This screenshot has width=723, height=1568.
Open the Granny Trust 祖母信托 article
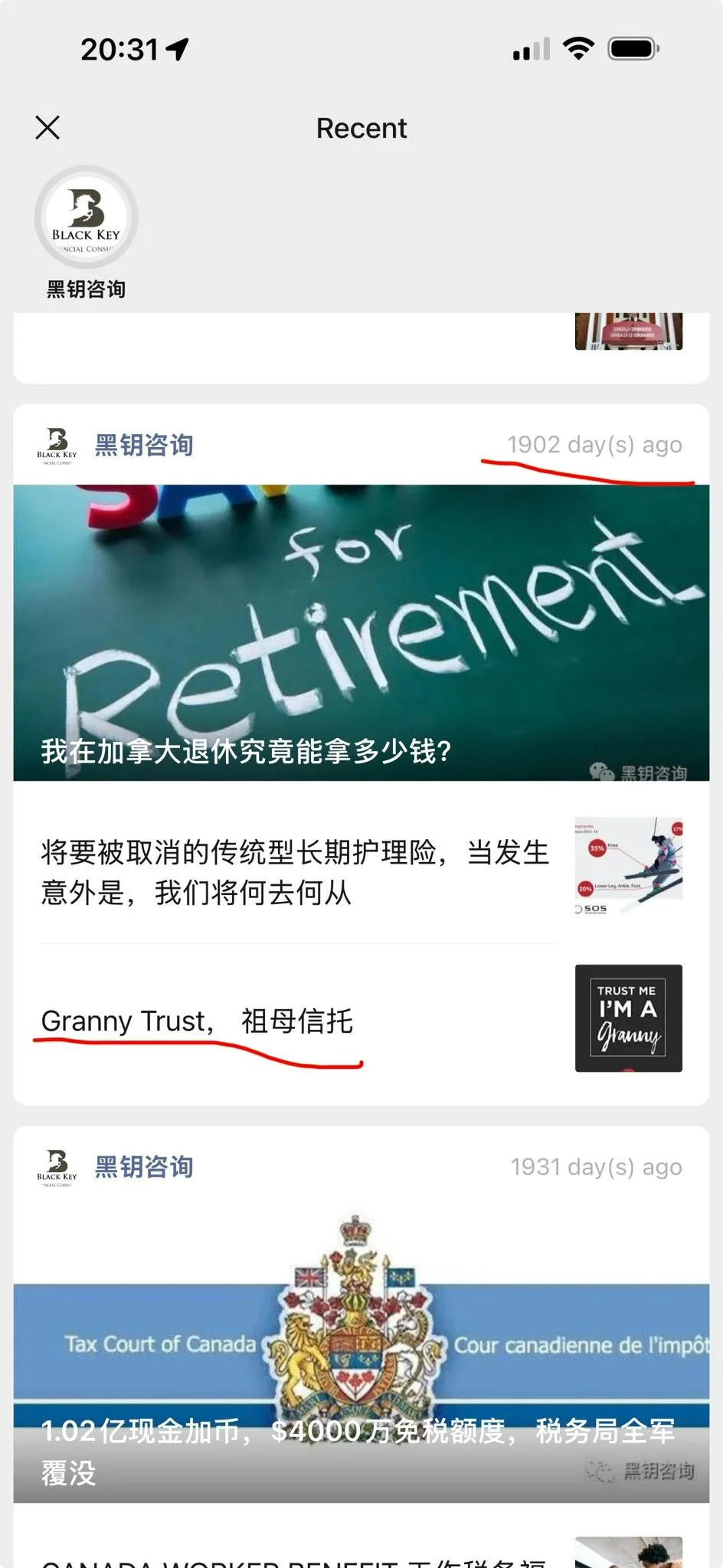click(x=361, y=1020)
